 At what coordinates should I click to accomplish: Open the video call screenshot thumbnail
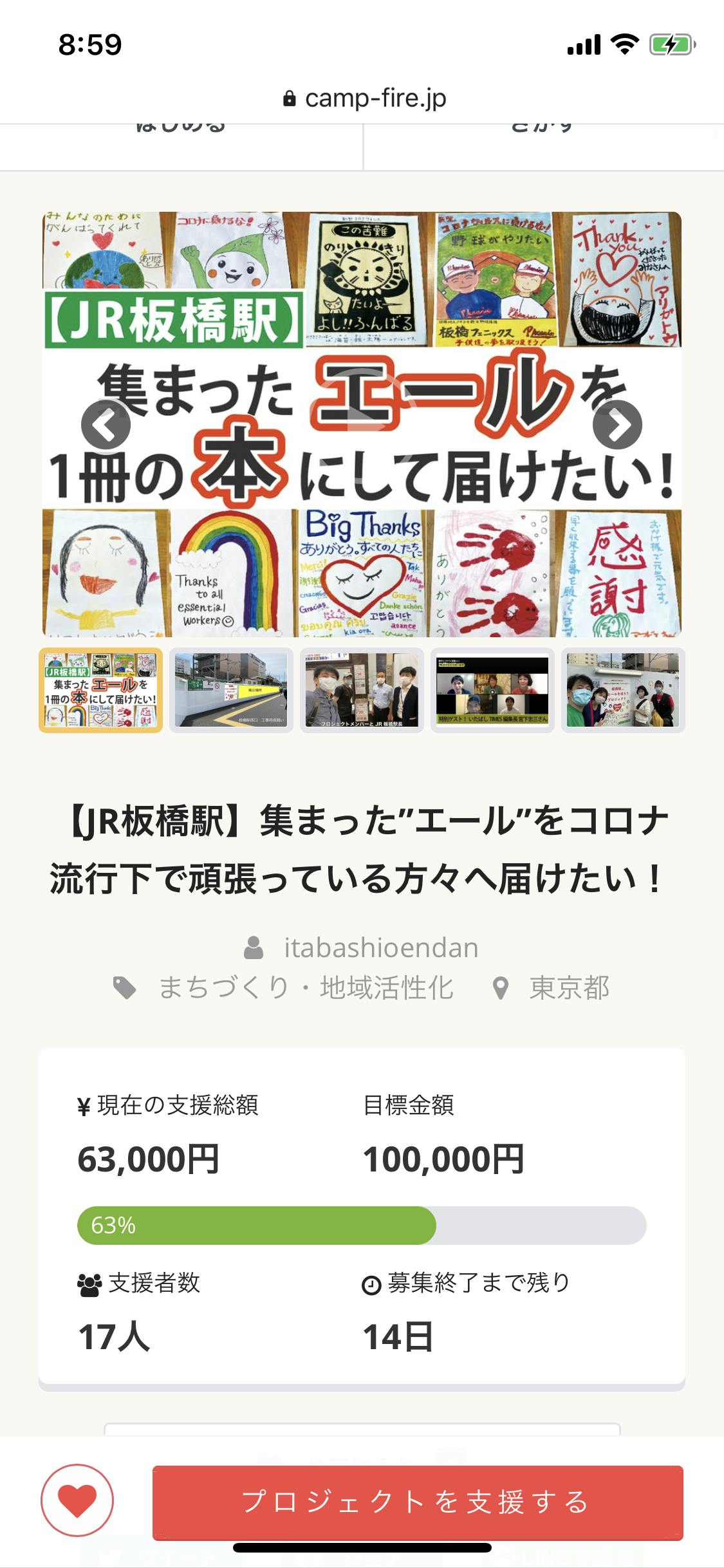tap(492, 690)
